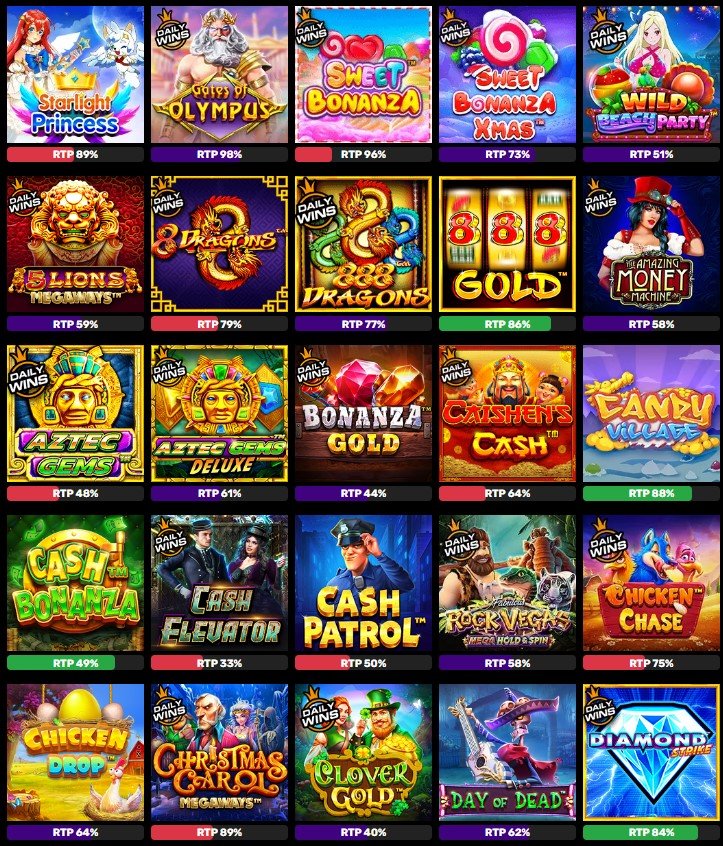Choose Day of Dead game

(x=507, y=752)
